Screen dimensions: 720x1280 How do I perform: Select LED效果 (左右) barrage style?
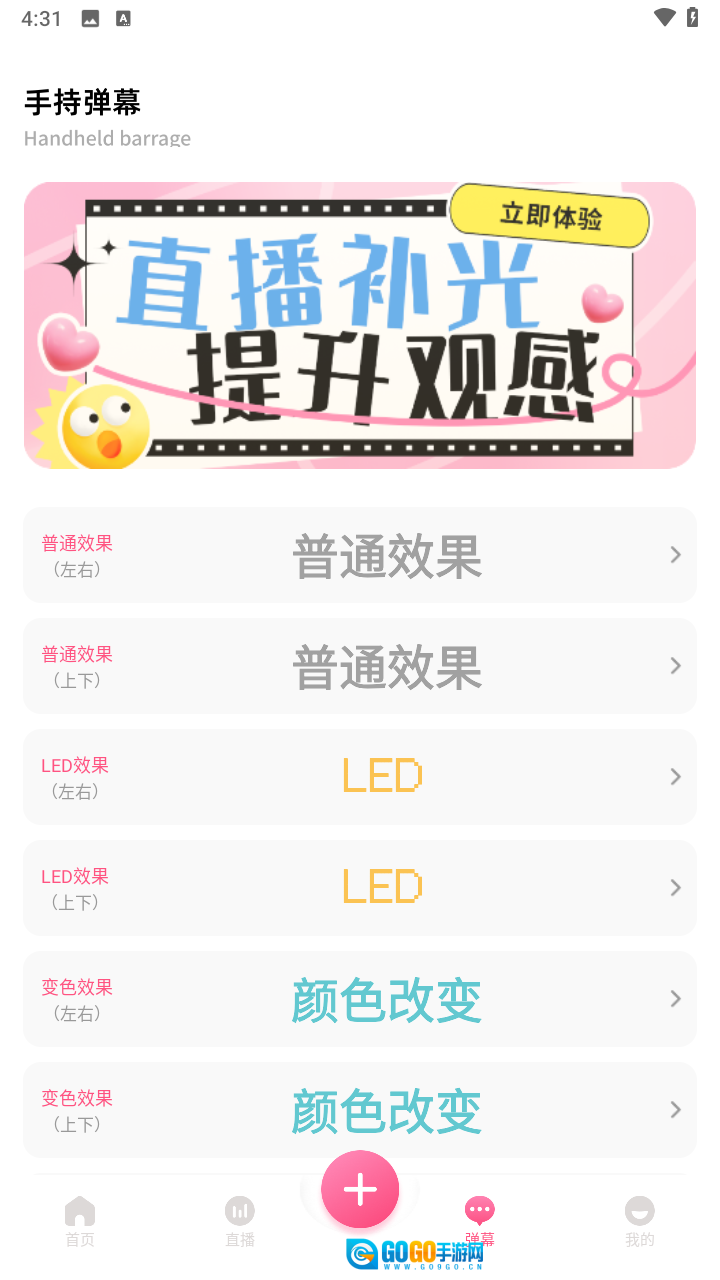click(360, 777)
